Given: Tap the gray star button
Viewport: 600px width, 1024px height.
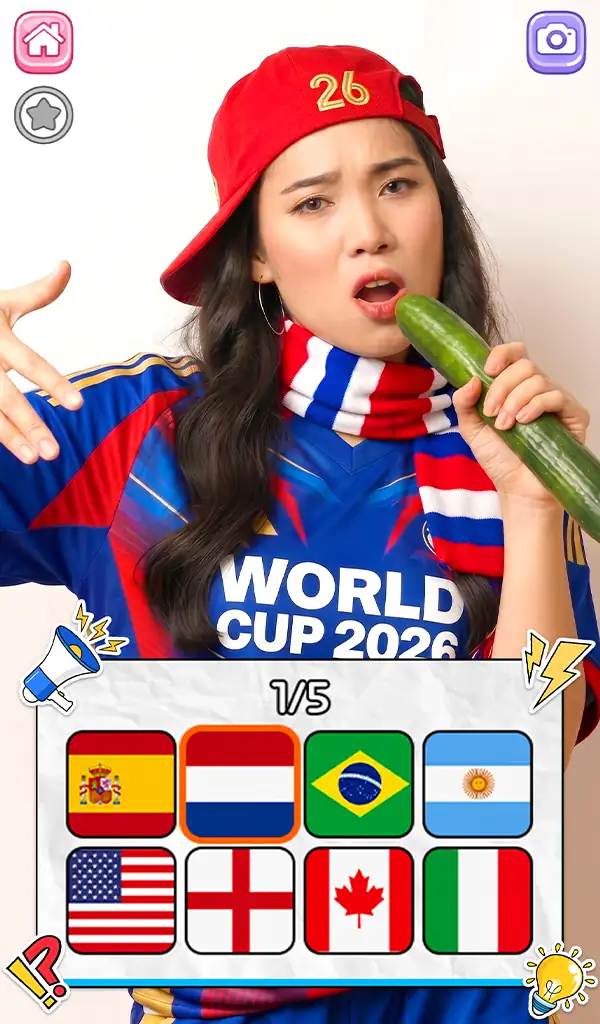Looking at the screenshot, I should pyautogui.click(x=44, y=115).
